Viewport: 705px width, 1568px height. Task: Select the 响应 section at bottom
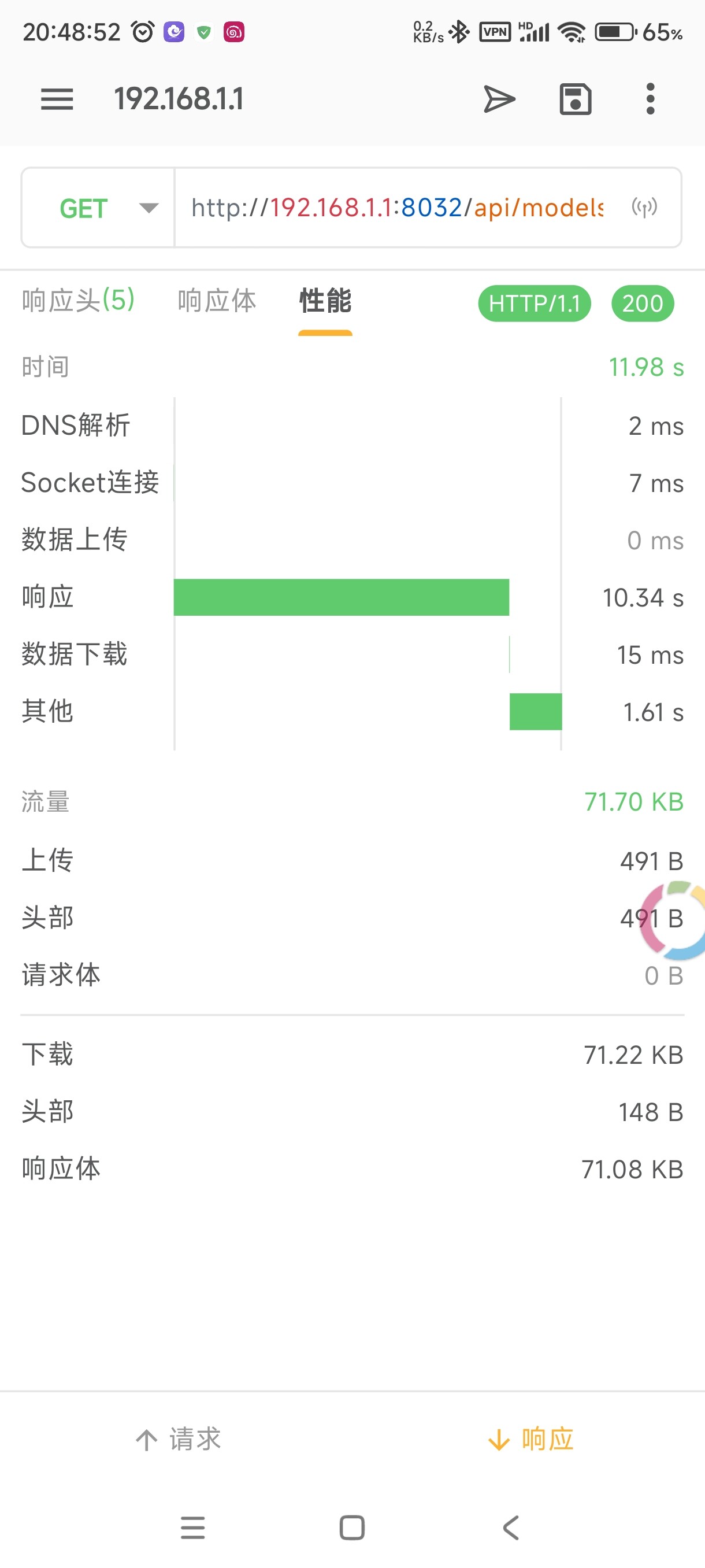[530, 1439]
